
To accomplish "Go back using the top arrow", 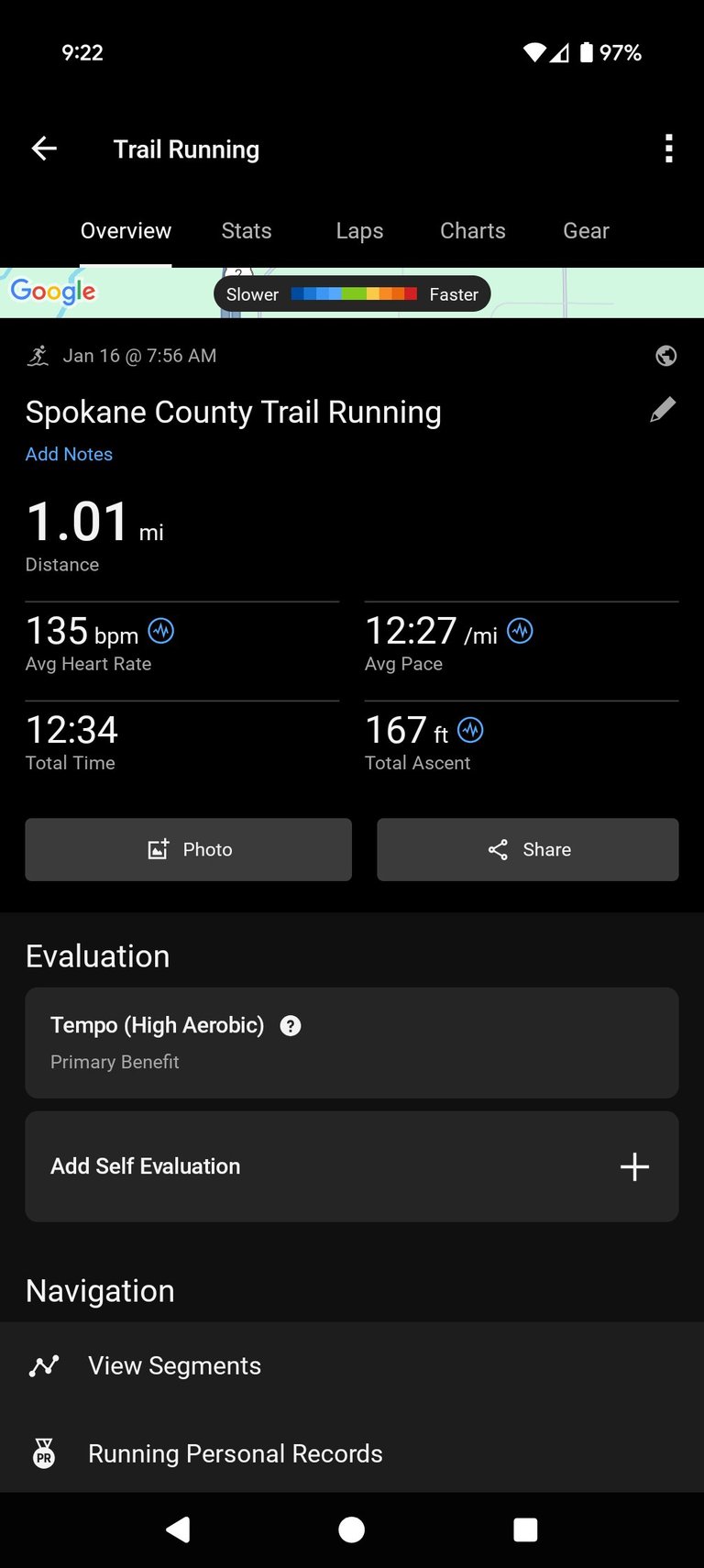I will tap(44, 149).
